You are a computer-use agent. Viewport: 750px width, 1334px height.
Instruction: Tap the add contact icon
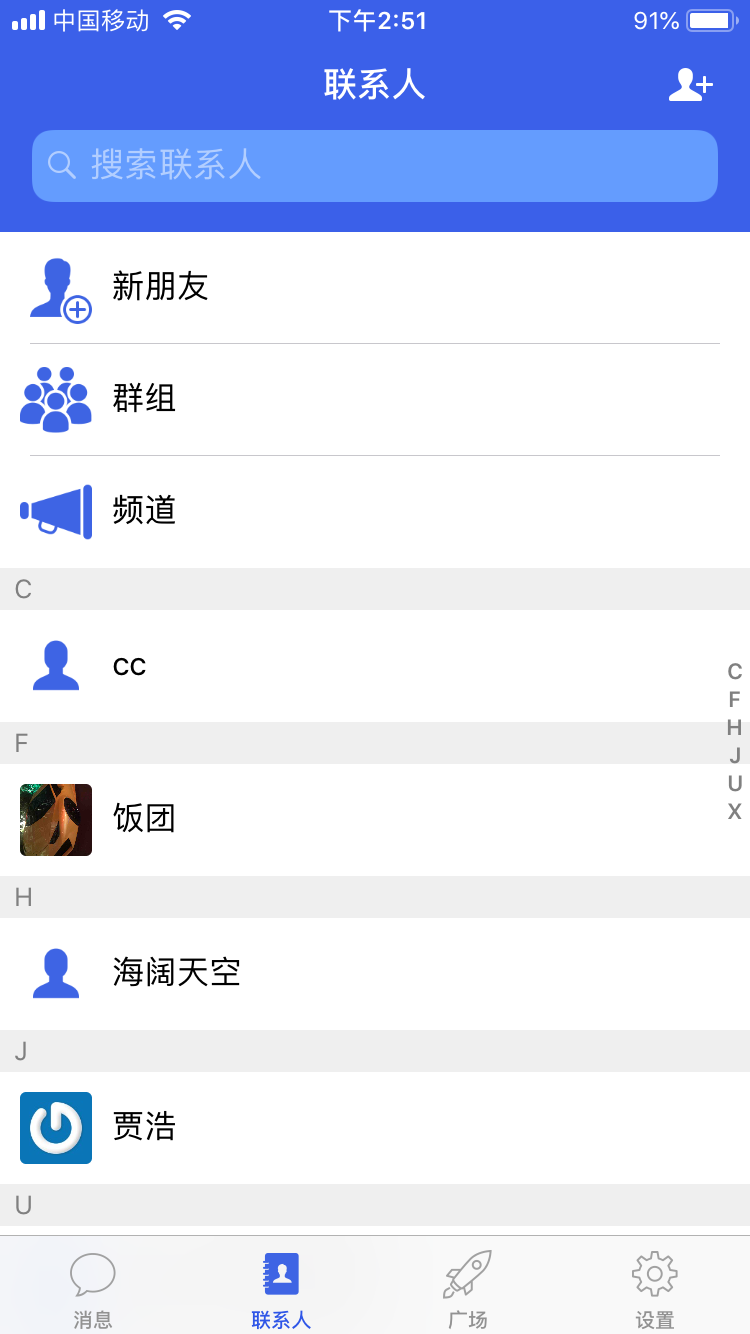pos(690,85)
